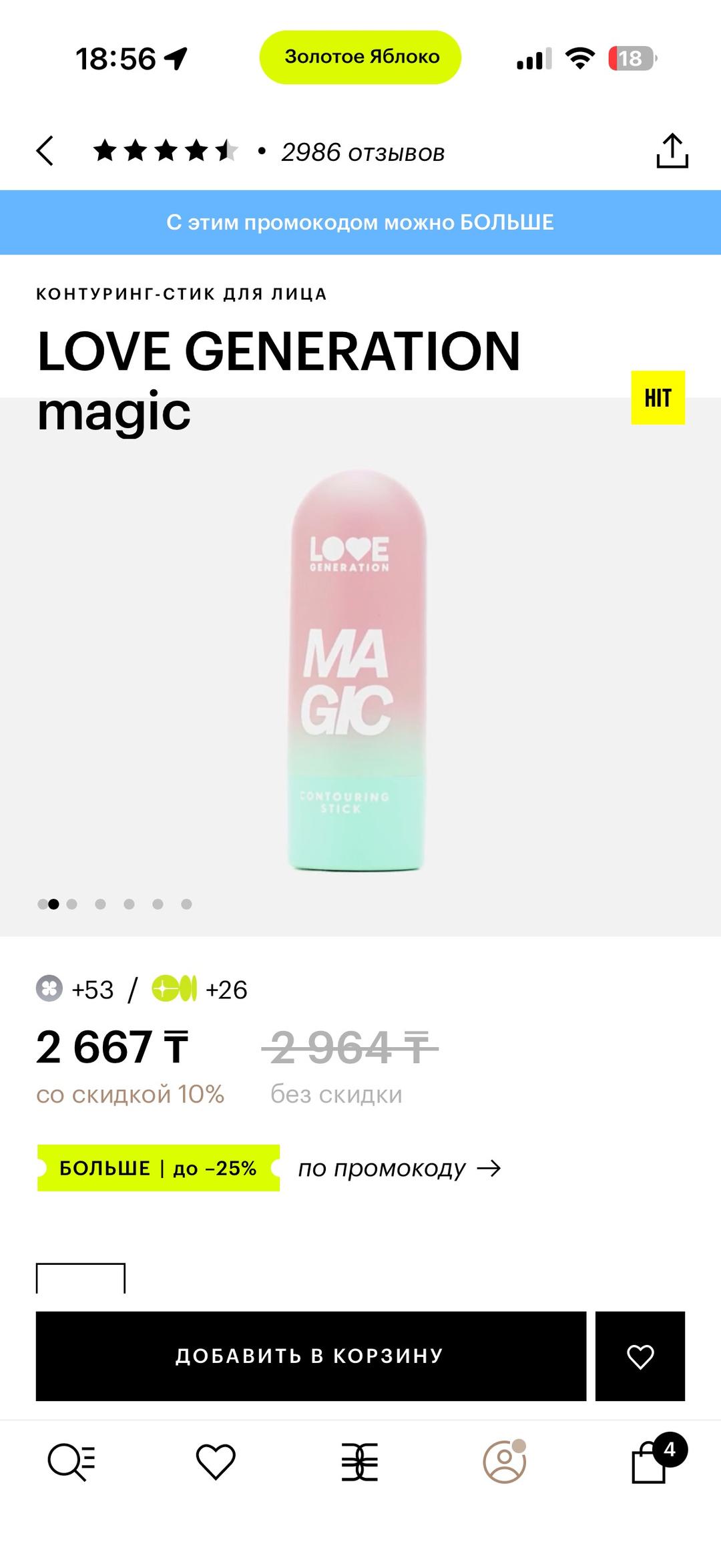The width and height of the screenshot is (721, 1568).
Task: Switch to the favorites tab
Action: [x=216, y=1462]
